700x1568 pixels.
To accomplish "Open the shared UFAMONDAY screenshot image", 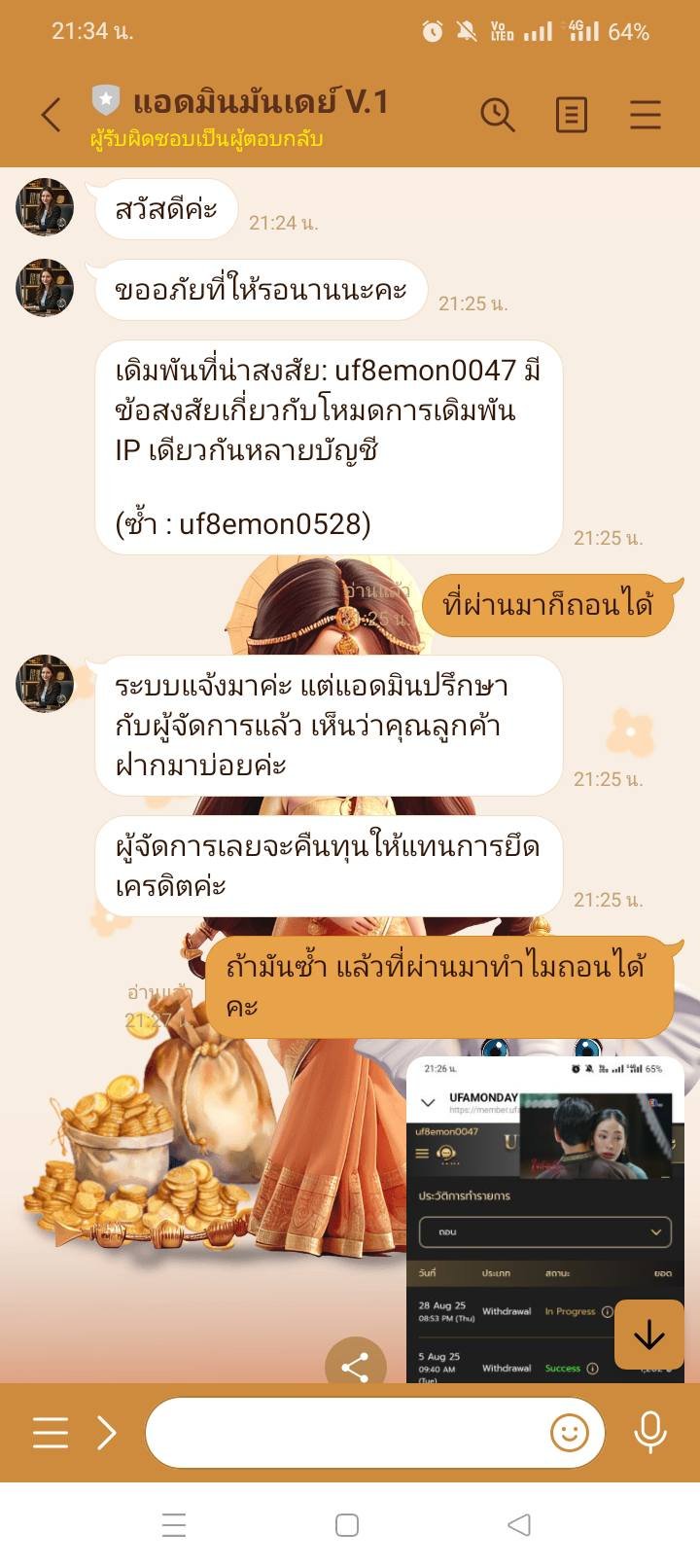I will pyautogui.click(x=525, y=1216).
